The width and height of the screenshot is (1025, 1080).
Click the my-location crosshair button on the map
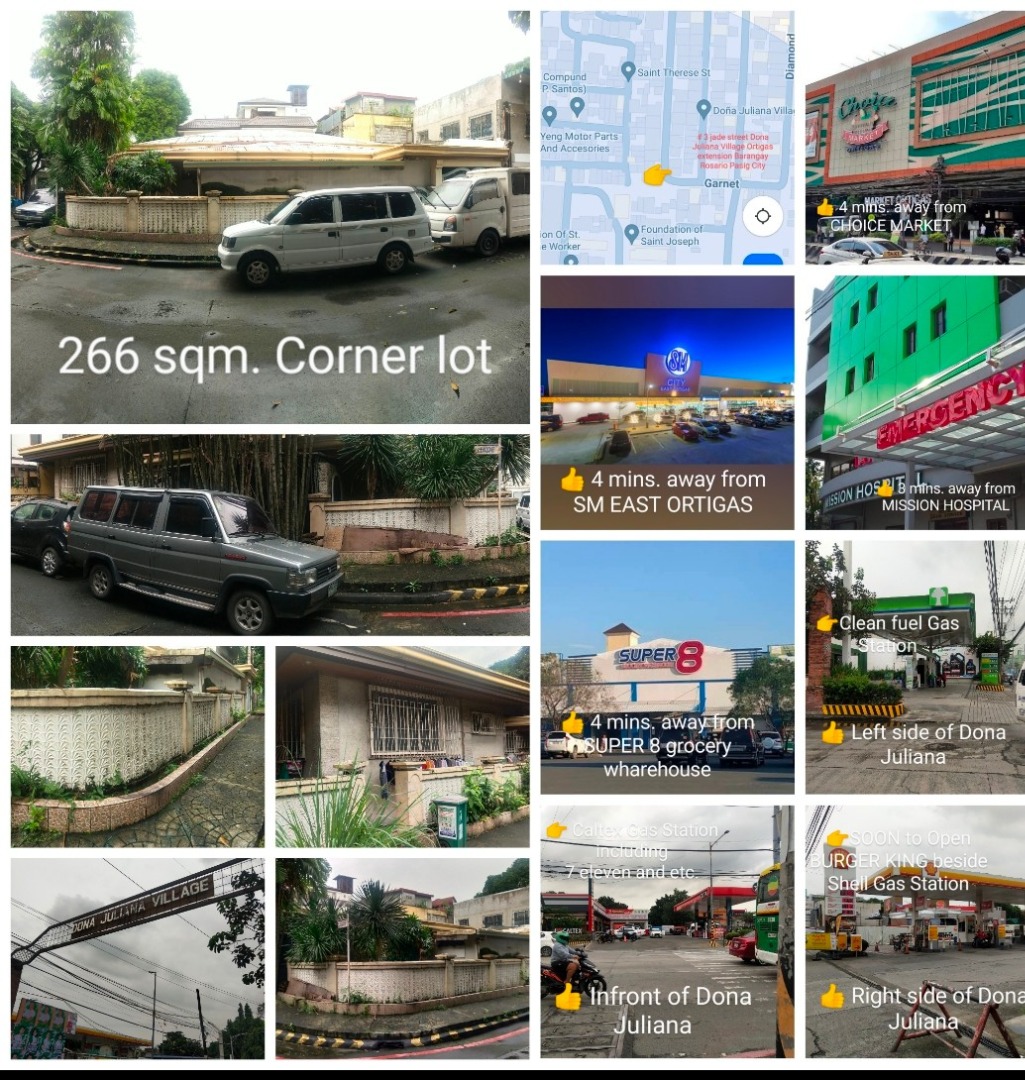point(763,216)
